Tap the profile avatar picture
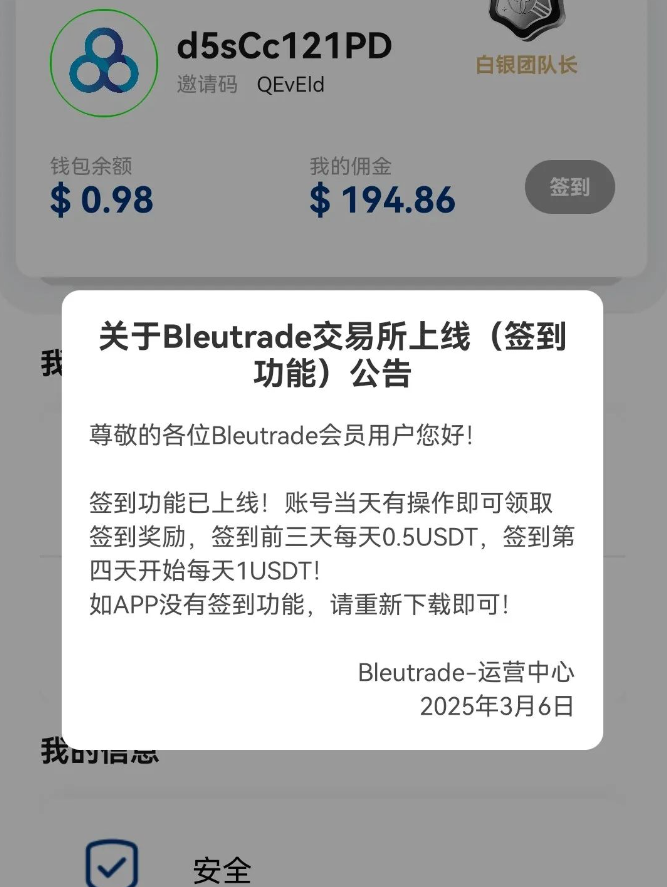The image size is (667, 887). pyautogui.click(x=103, y=62)
